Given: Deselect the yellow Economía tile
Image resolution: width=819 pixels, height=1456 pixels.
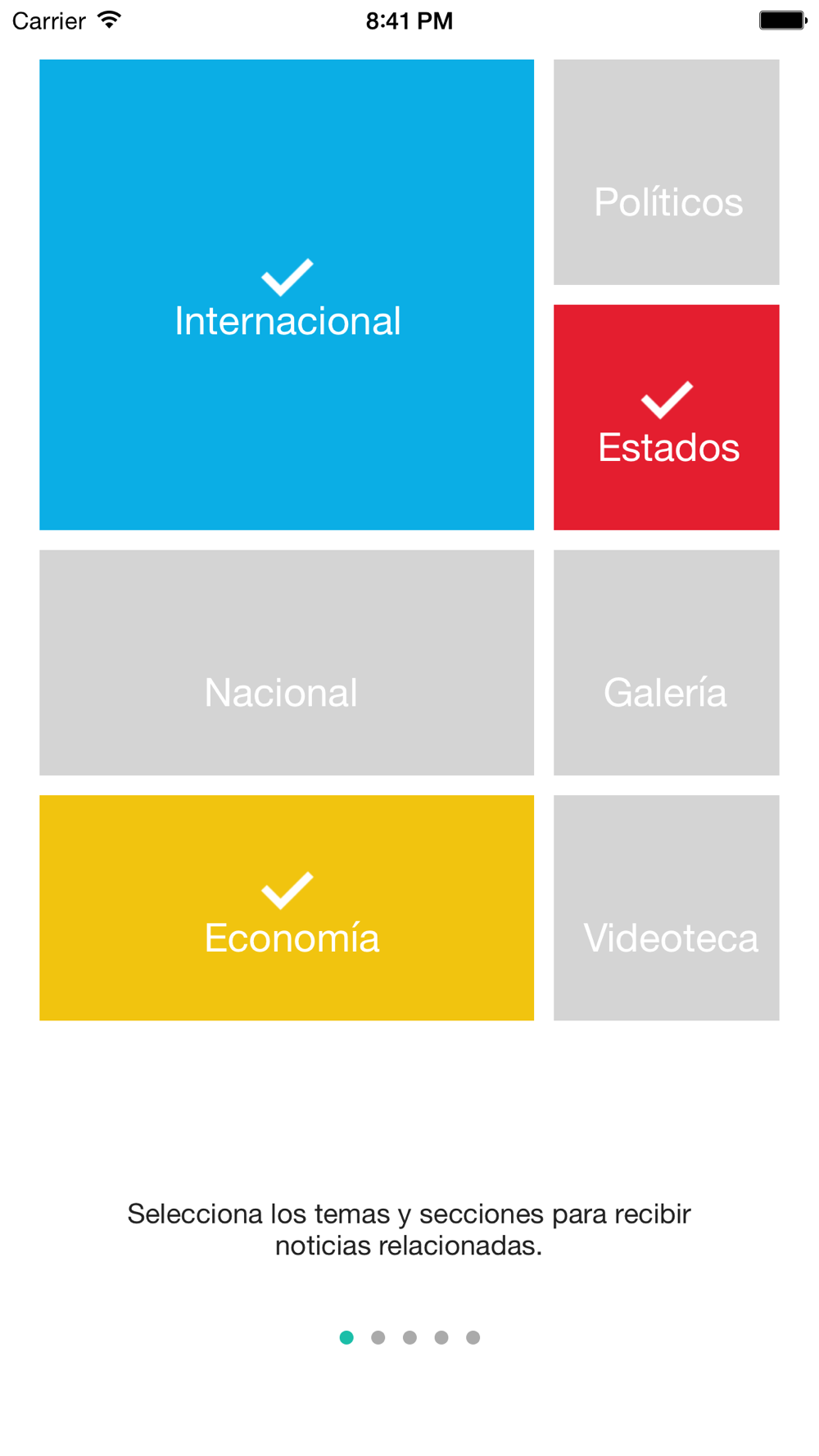Looking at the screenshot, I should pyautogui.click(x=287, y=907).
